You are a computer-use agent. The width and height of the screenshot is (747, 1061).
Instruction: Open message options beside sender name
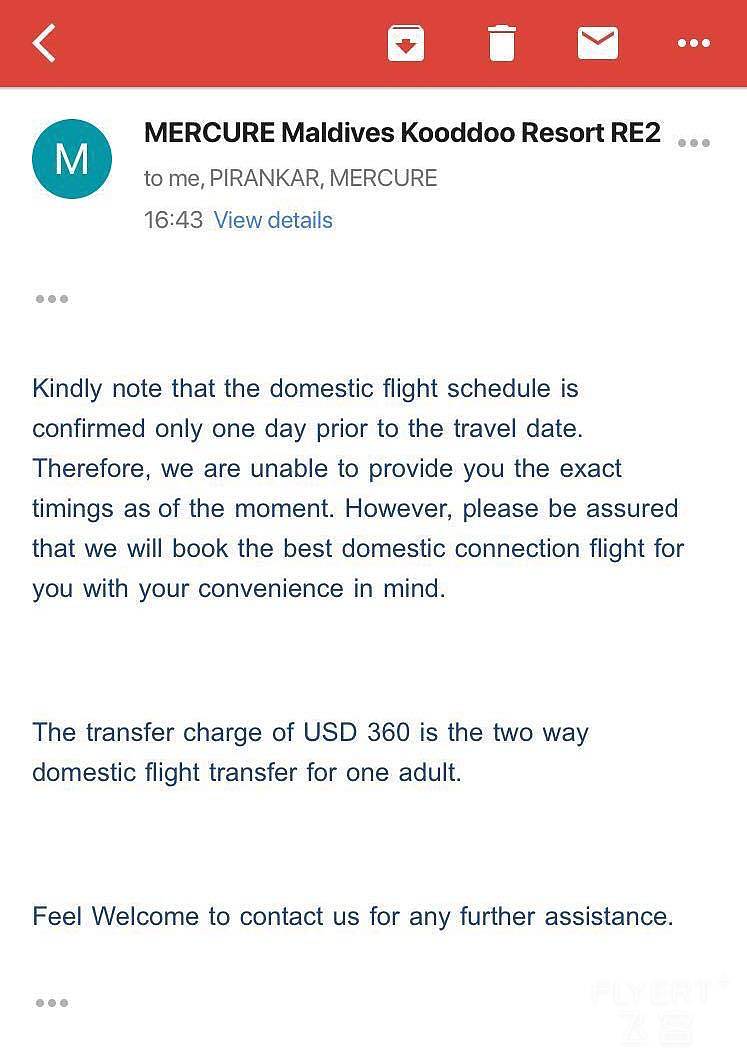pyautogui.click(x=693, y=143)
